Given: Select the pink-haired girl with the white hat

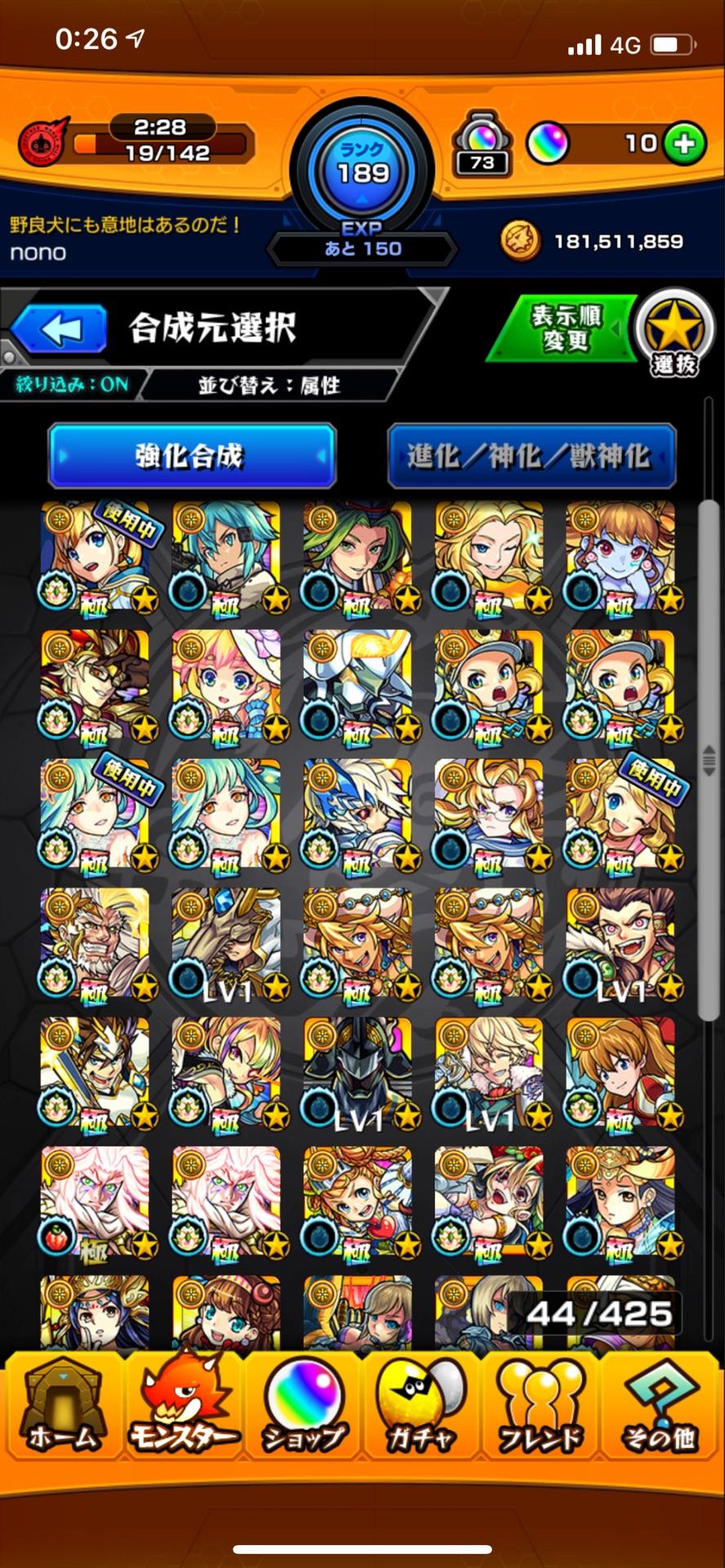Looking at the screenshot, I should click(x=227, y=686).
